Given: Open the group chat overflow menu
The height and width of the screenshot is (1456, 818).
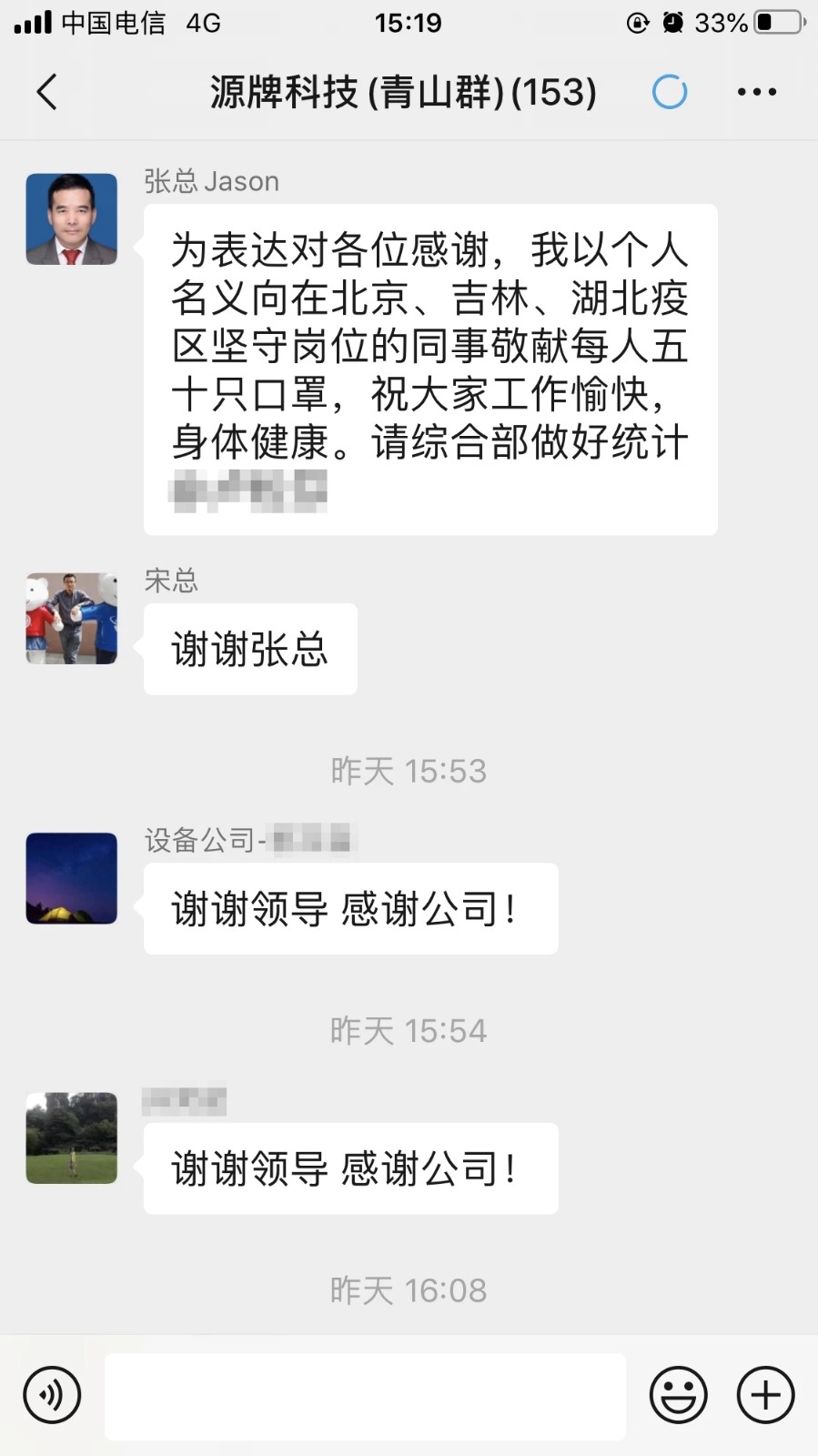Looking at the screenshot, I should pyautogui.click(x=756, y=92).
